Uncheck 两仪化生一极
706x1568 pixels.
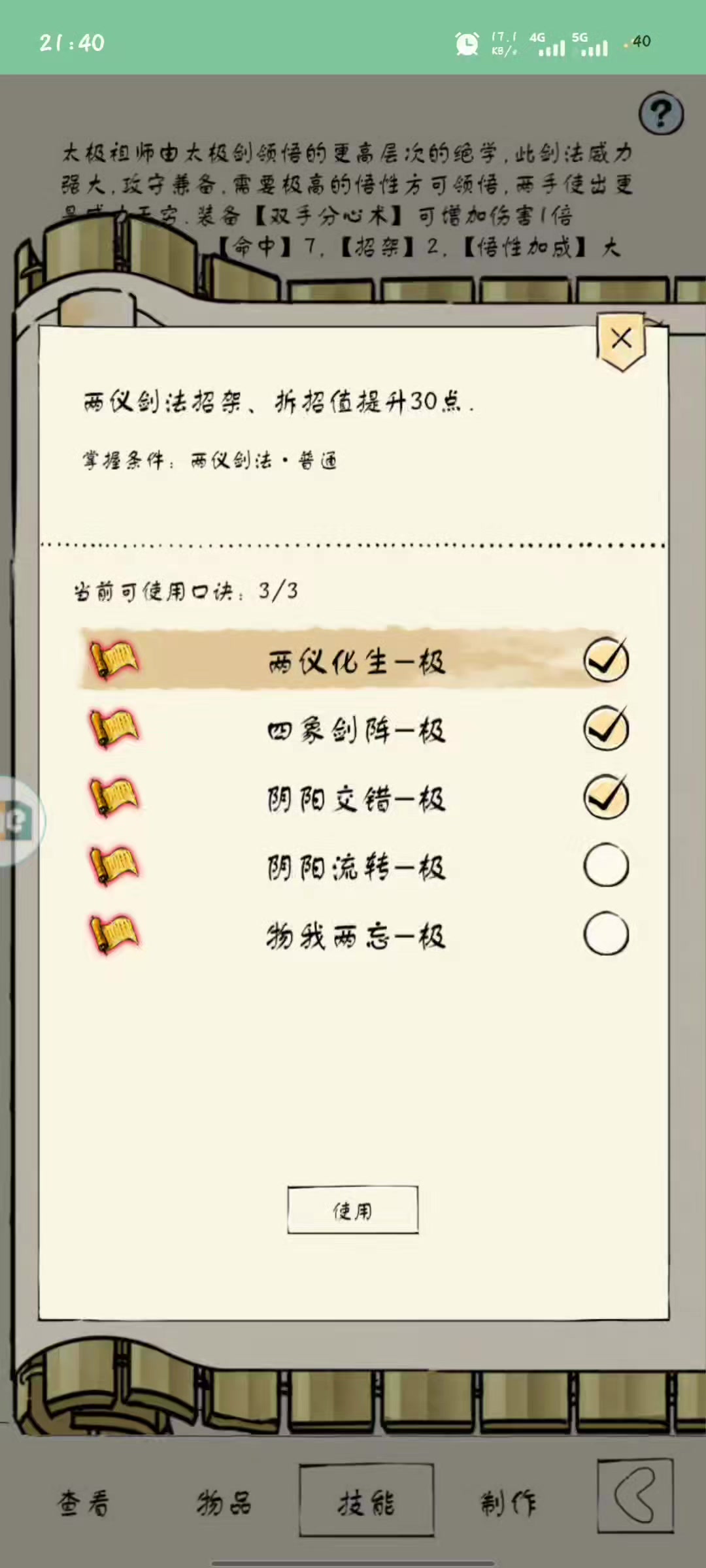click(x=606, y=661)
